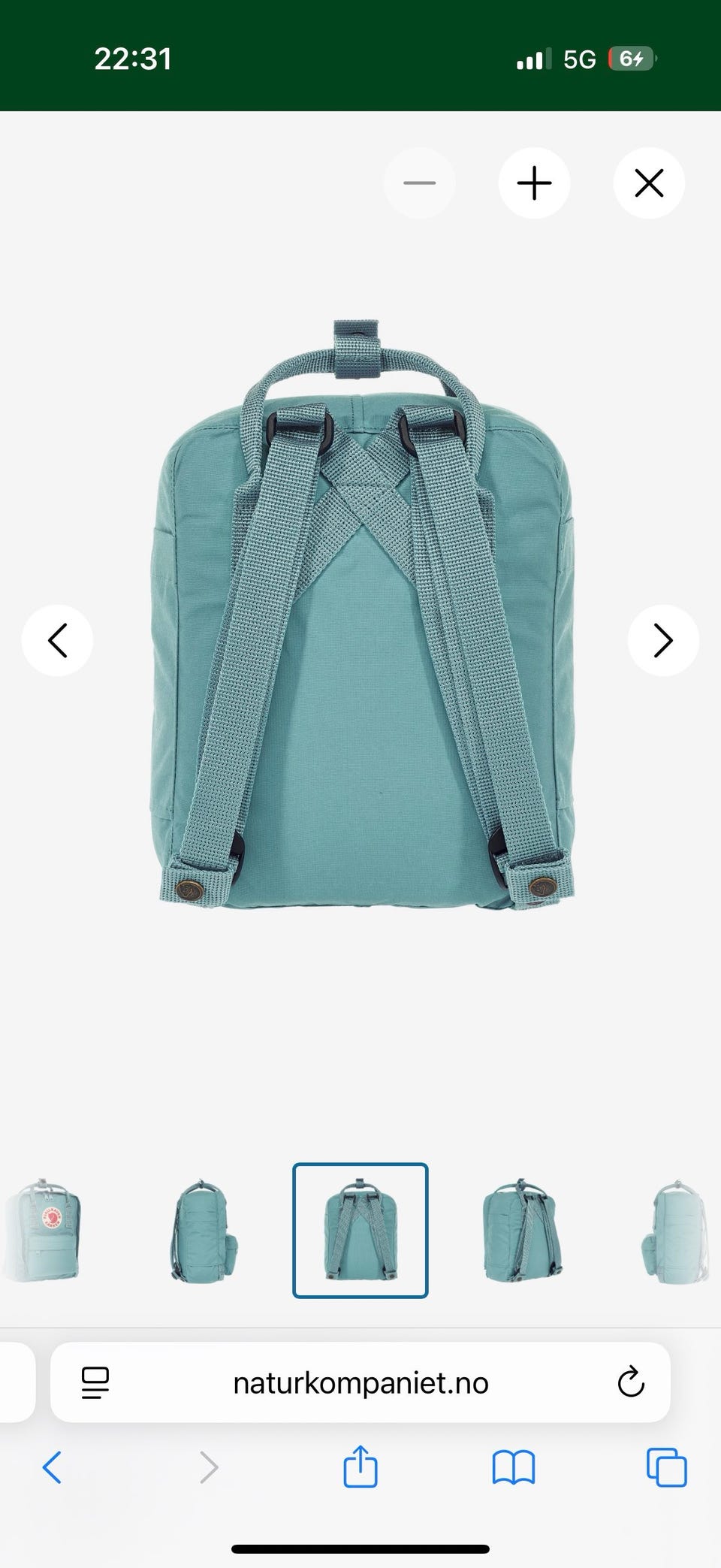This screenshot has height=1568, width=721.
Task: Go to the next product image
Action: tap(663, 640)
